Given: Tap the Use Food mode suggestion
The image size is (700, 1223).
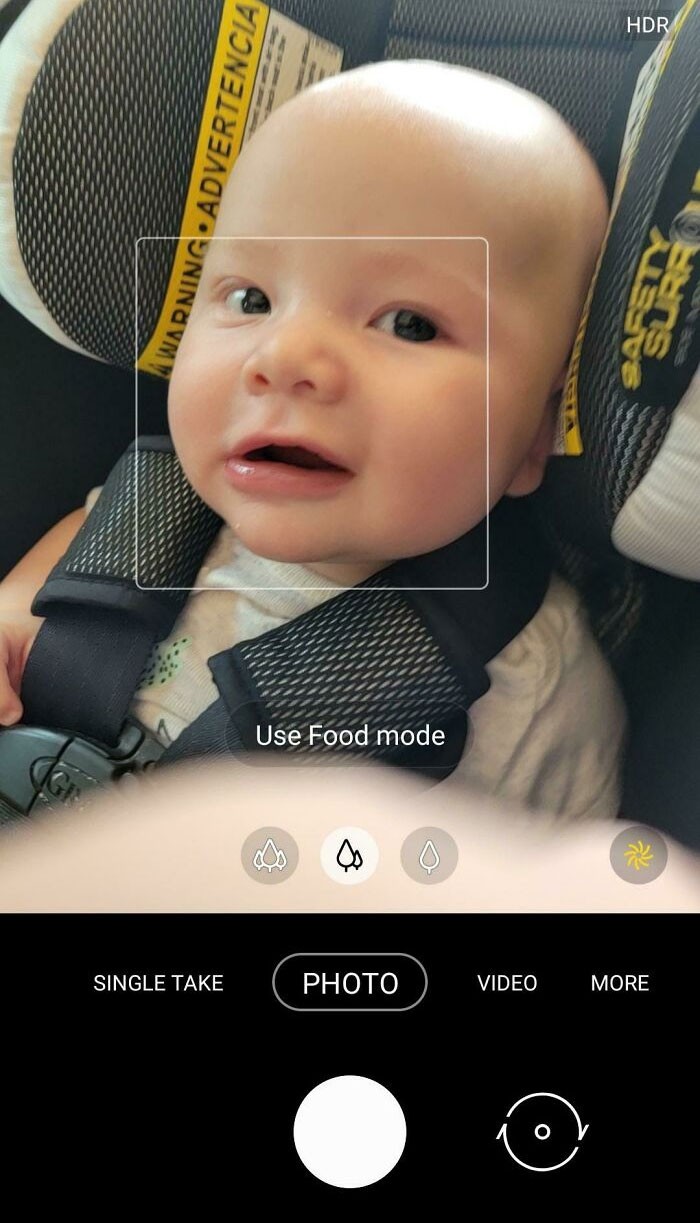Looking at the screenshot, I should [350, 736].
